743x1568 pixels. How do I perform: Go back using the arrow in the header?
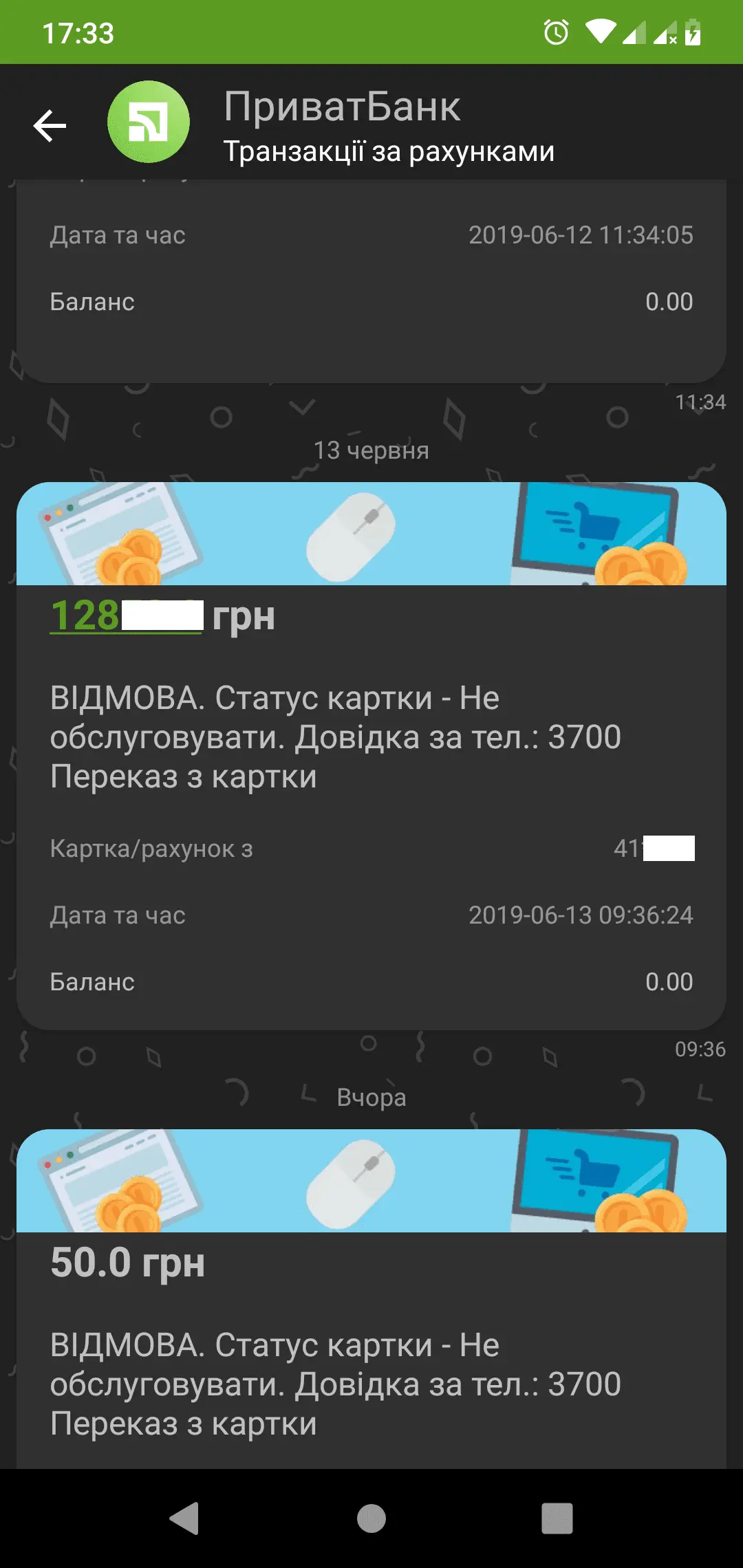(50, 125)
